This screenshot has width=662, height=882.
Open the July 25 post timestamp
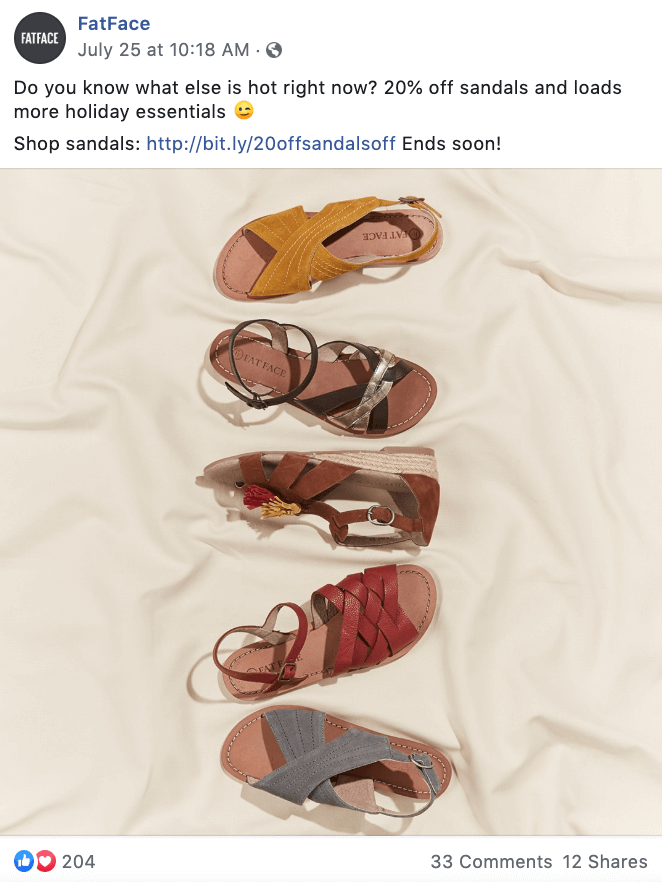163,49
